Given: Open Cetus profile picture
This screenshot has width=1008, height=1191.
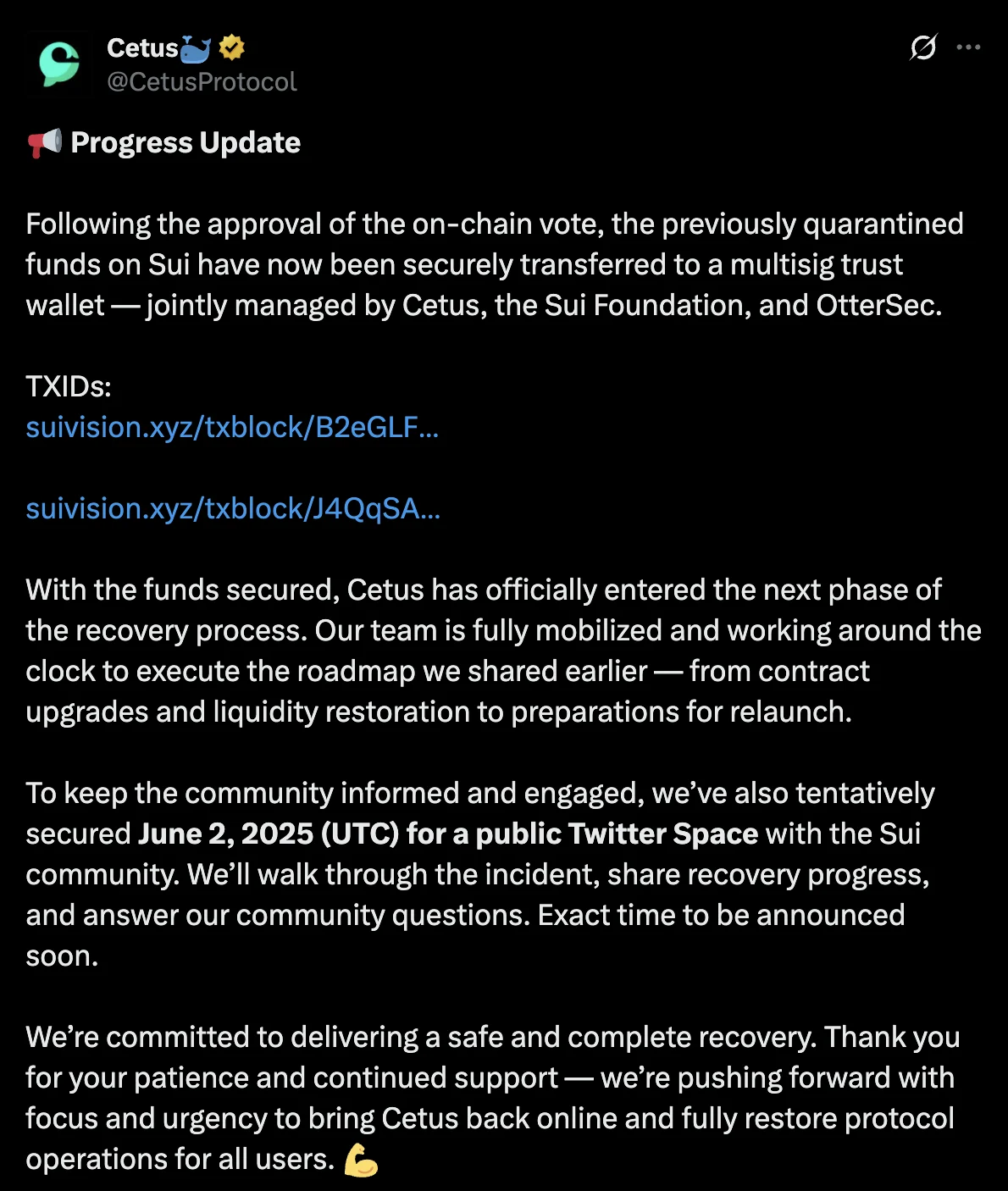Looking at the screenshot, I should pyautogui.click(x=58, y=64).
